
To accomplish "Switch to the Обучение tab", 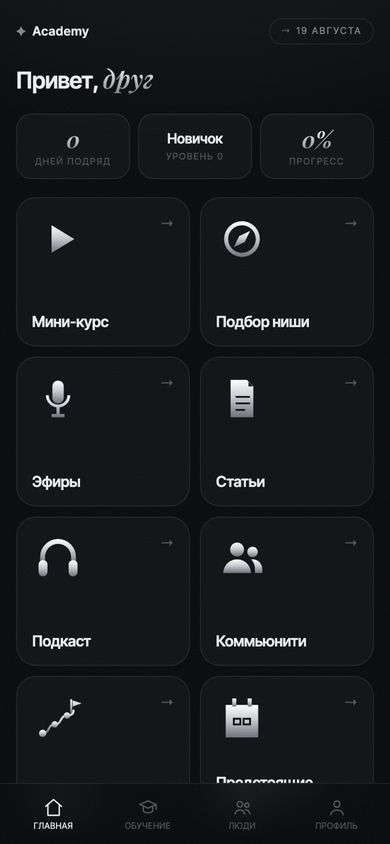I will pyautogui.click(x=147, y=814).
